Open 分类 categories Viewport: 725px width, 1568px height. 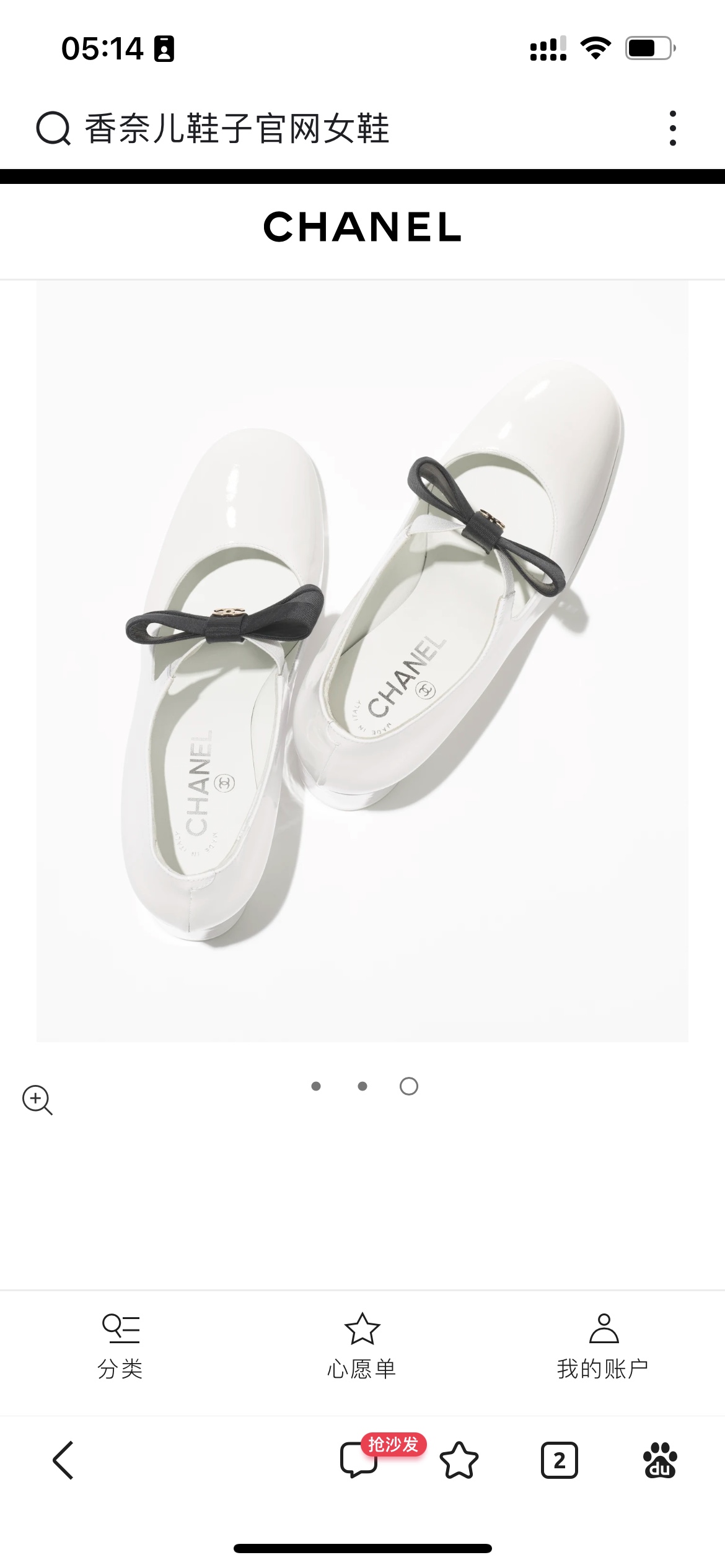pyautogui.click(x=121, y=1346)
